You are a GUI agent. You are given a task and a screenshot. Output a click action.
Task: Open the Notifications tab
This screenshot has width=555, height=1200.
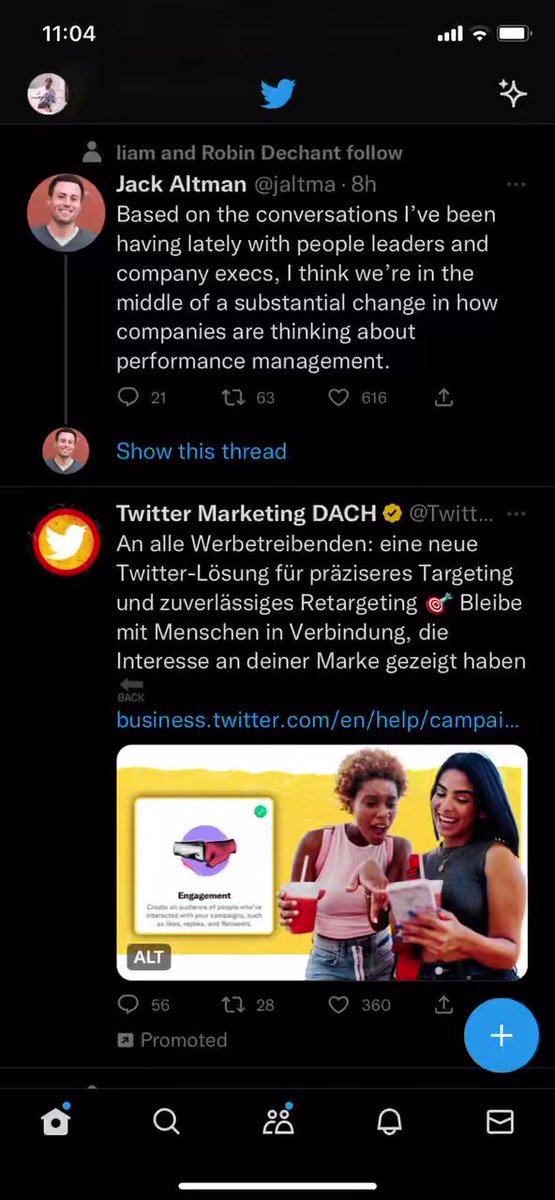tap(389, 1122)
